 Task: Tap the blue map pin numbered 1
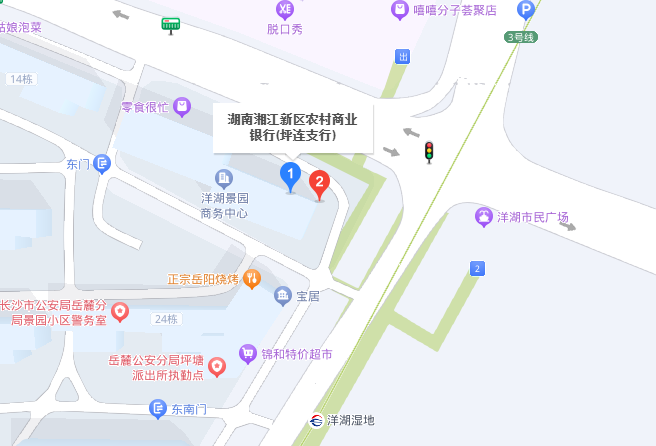(x=290, y=178)
